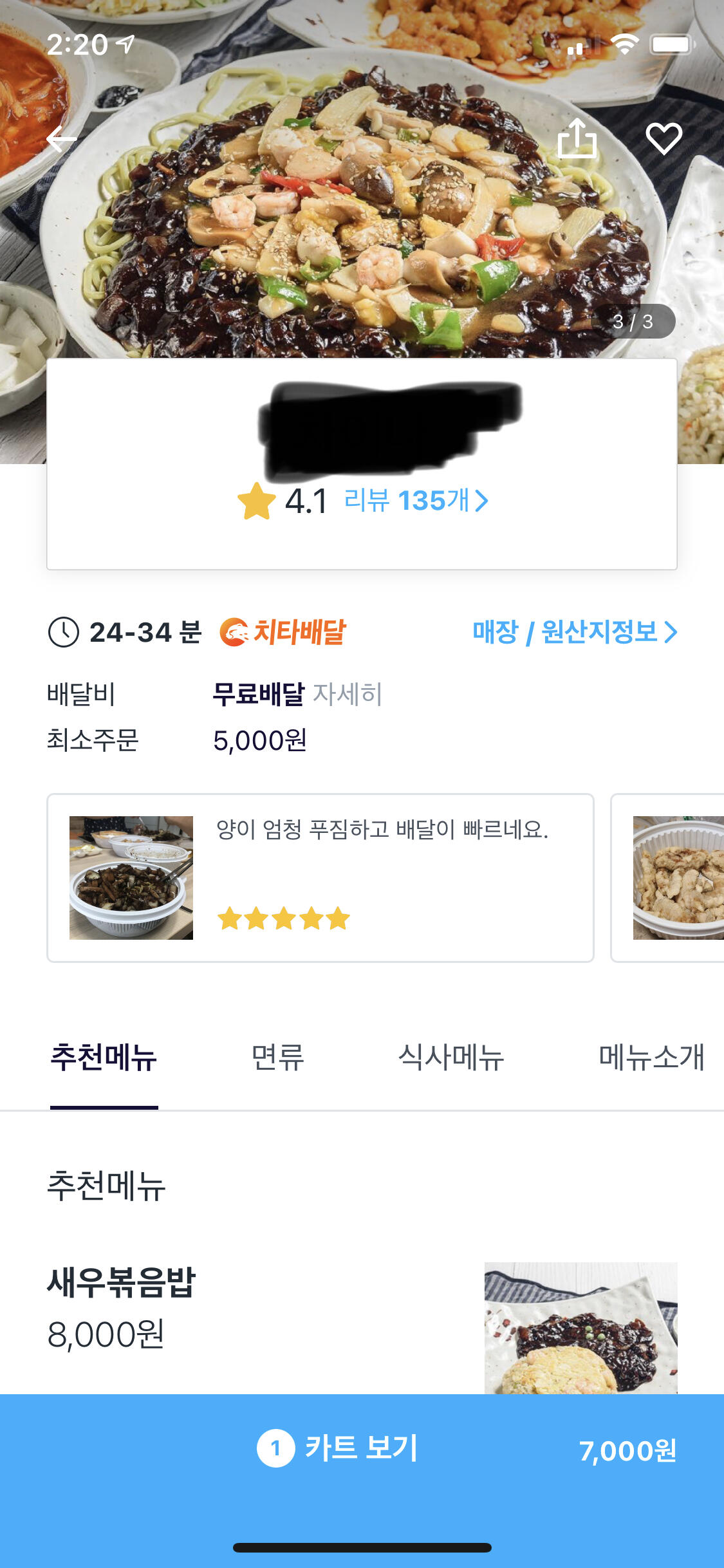The height and width of the screenshot is (1568, 724).
Task: Open 매장 / 원산지정보 details
Action: (574, 632)
